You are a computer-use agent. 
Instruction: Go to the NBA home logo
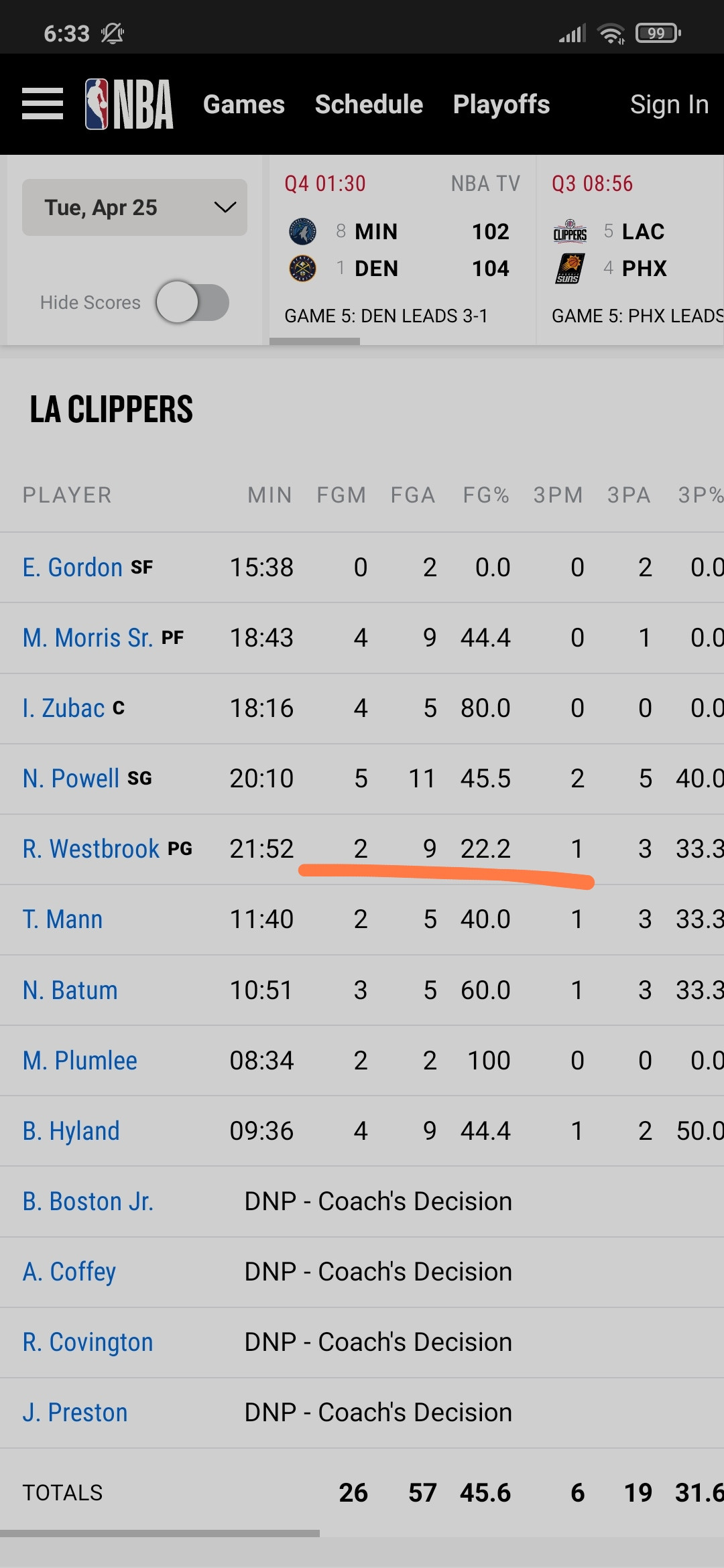tap(129, 104)
